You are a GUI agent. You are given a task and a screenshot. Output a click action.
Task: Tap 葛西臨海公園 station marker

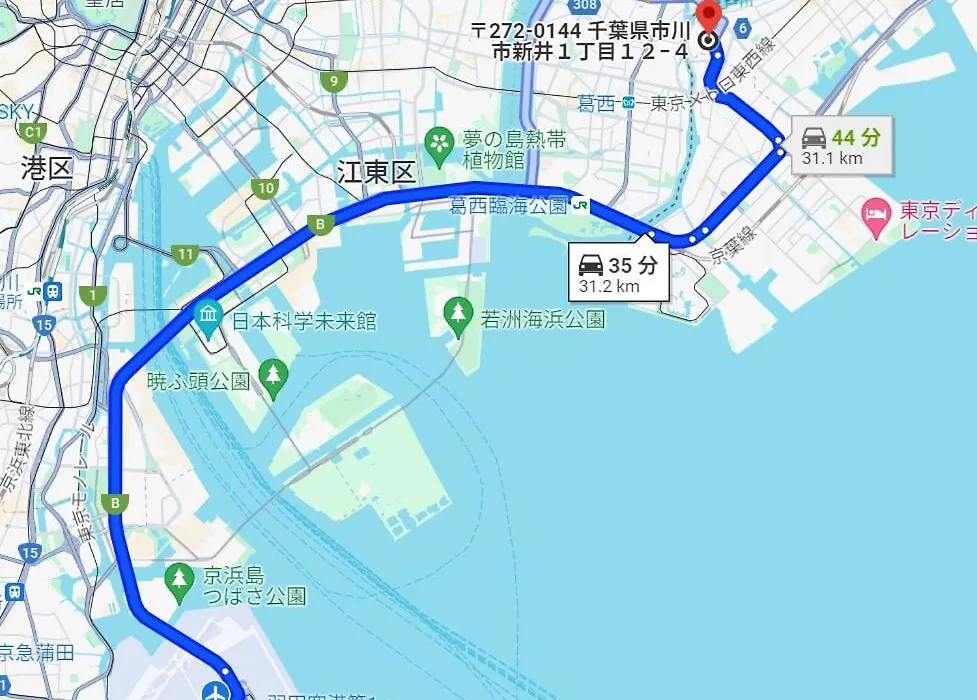(580, 206)
